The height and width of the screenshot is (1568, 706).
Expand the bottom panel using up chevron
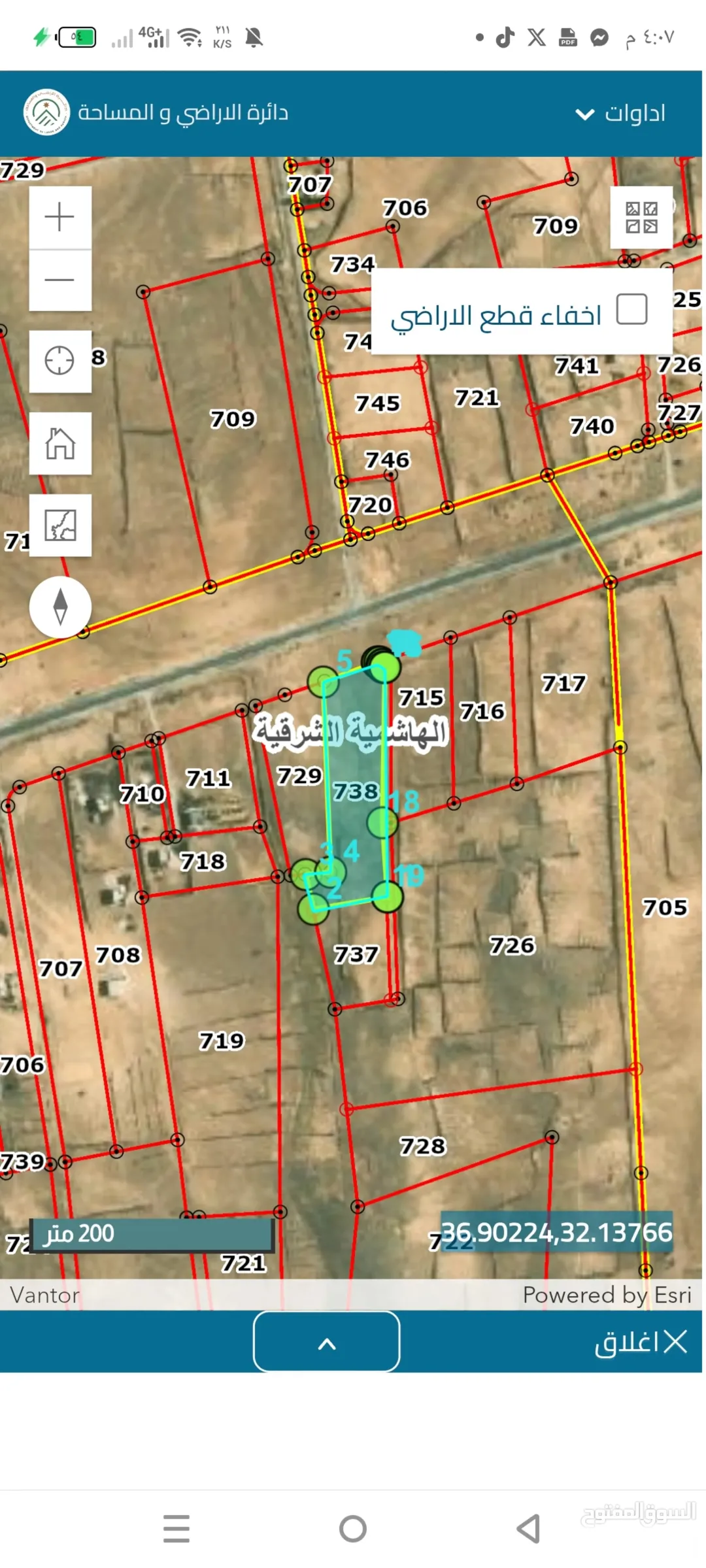coord(327,1341)
